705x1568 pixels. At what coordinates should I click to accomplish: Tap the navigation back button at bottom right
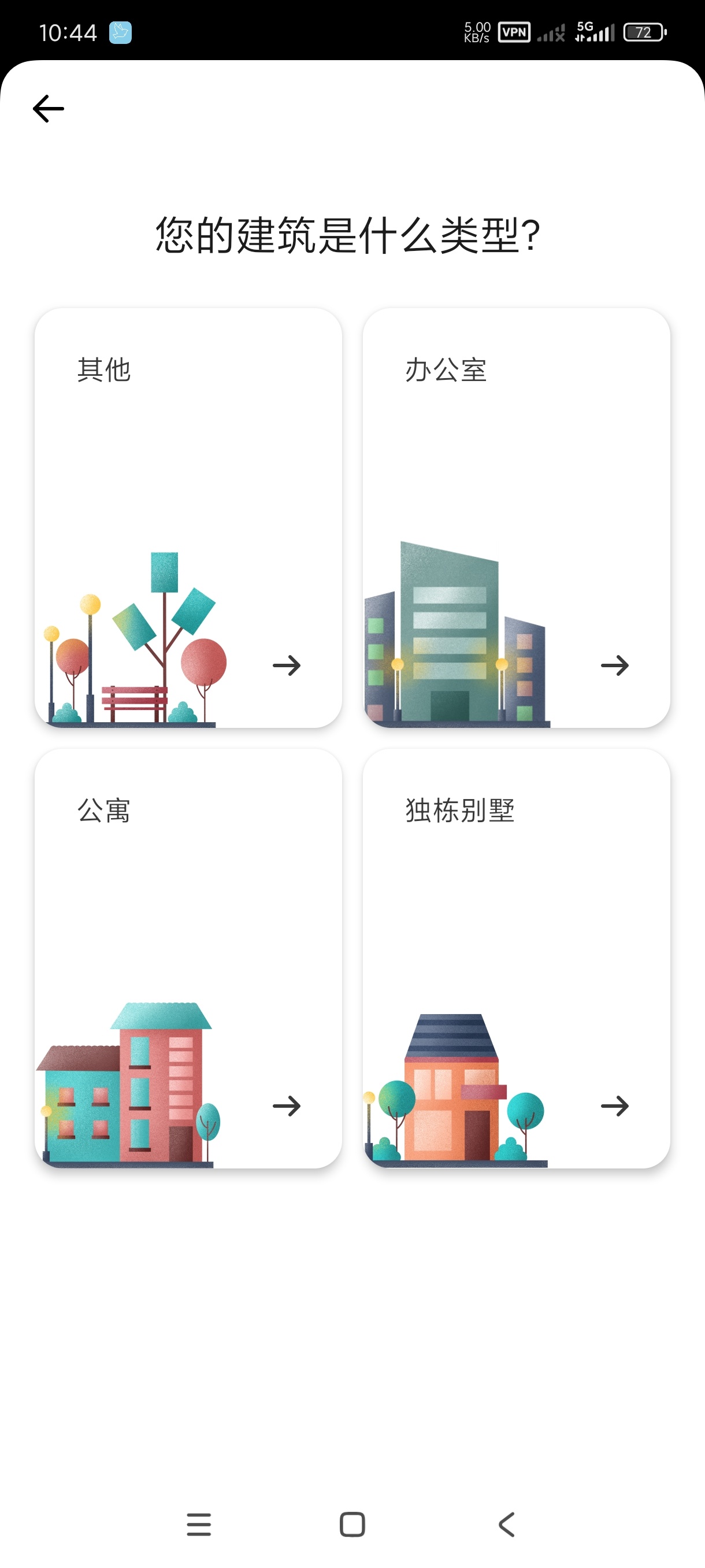(507, 1525)
